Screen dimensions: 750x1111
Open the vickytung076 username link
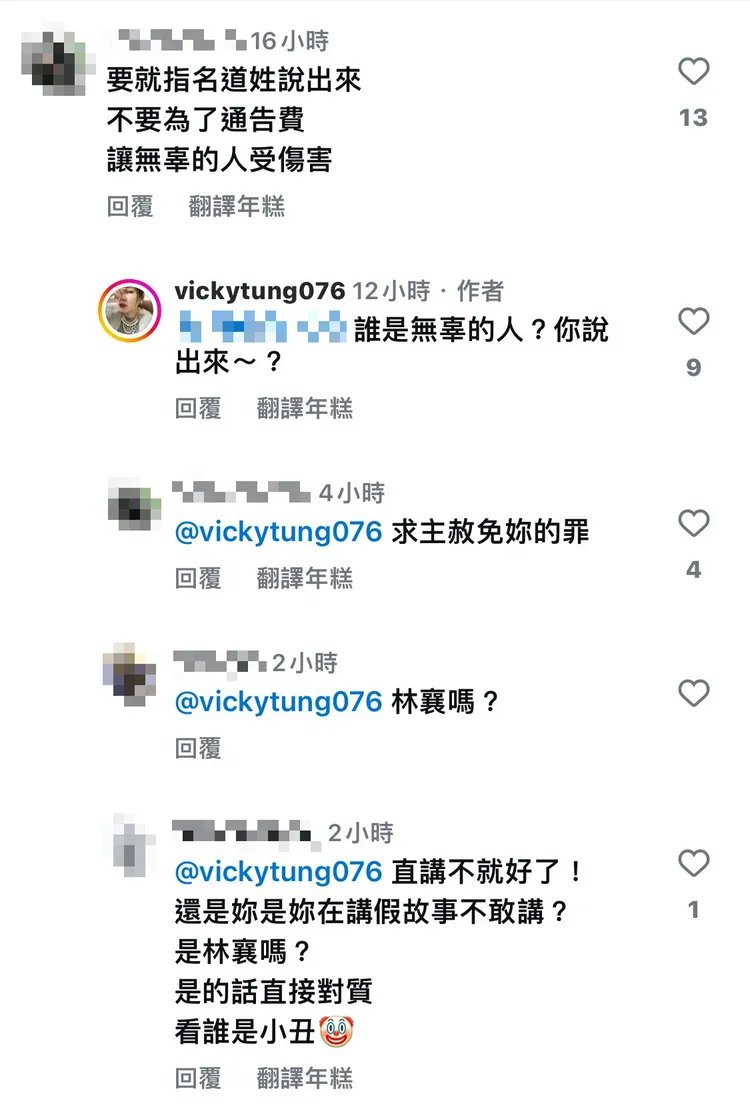260,291
